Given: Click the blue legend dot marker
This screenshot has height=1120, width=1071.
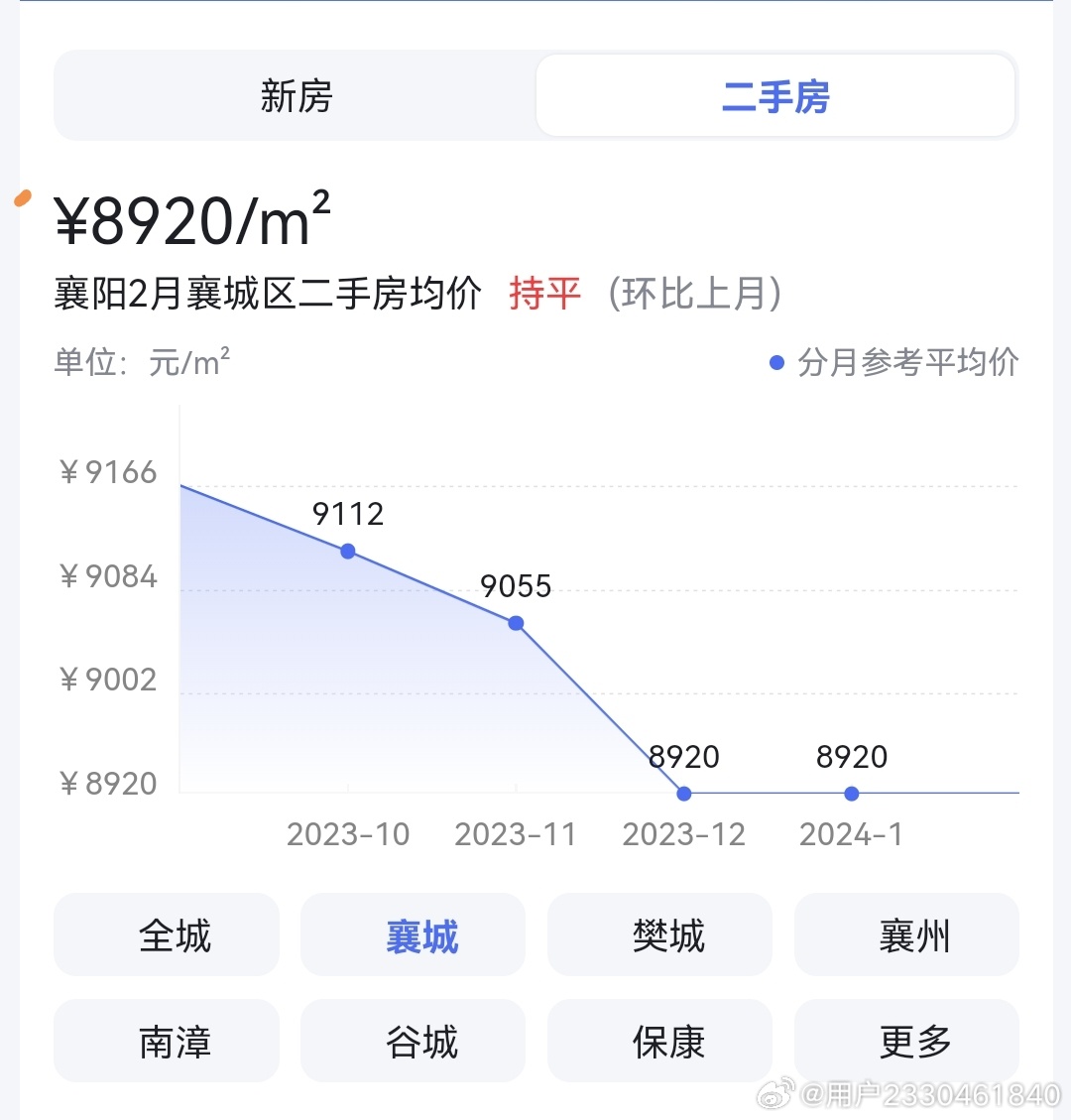Looking at the screenshot, I should [776, 362].
